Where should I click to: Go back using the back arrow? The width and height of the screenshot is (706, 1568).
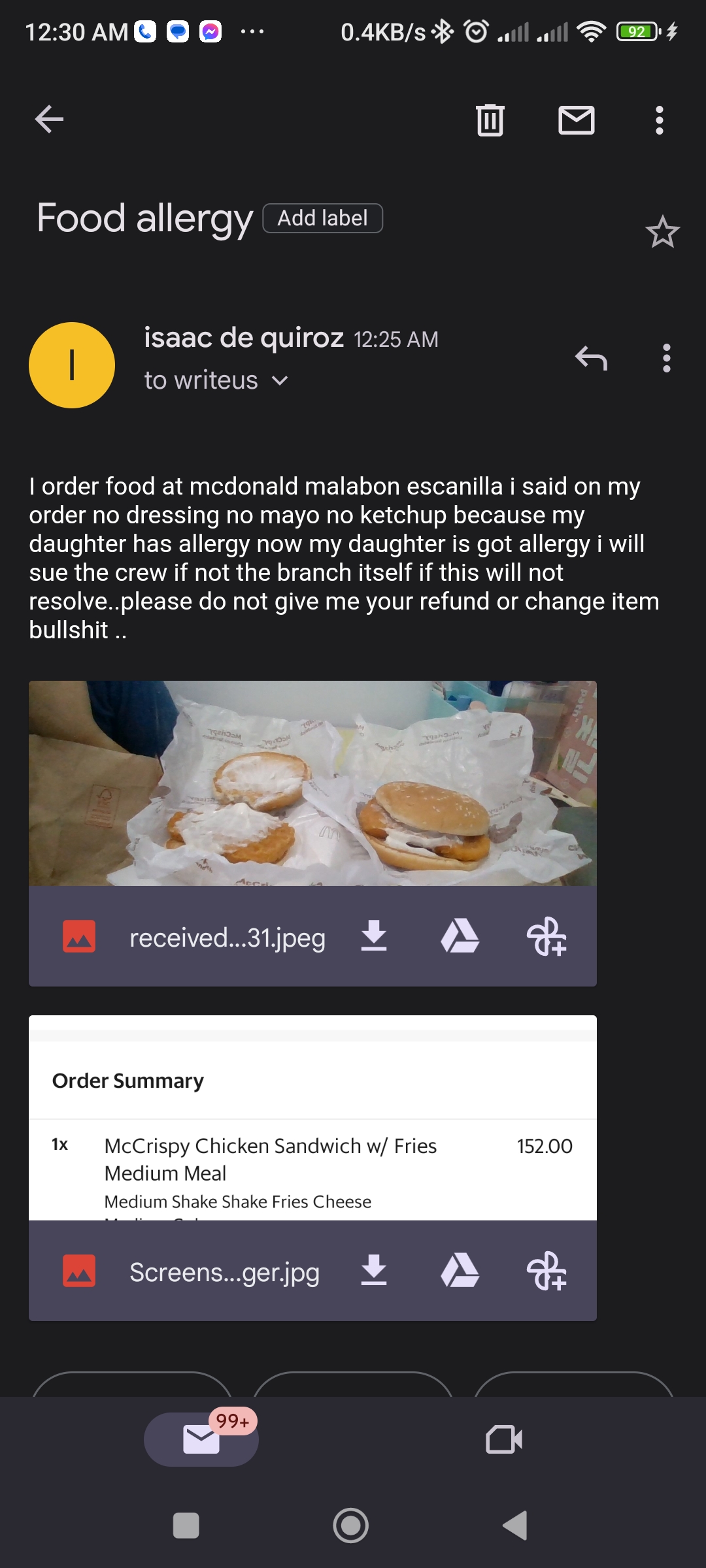(48, 119)
